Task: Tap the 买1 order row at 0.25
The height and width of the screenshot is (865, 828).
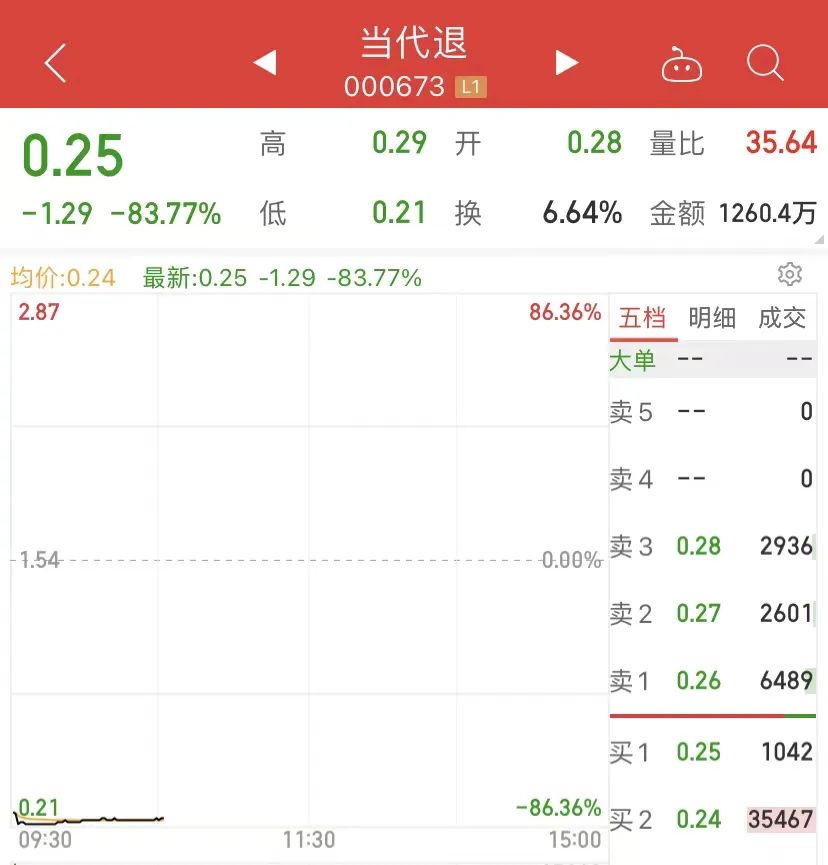Action: click(x=712, y=752)
